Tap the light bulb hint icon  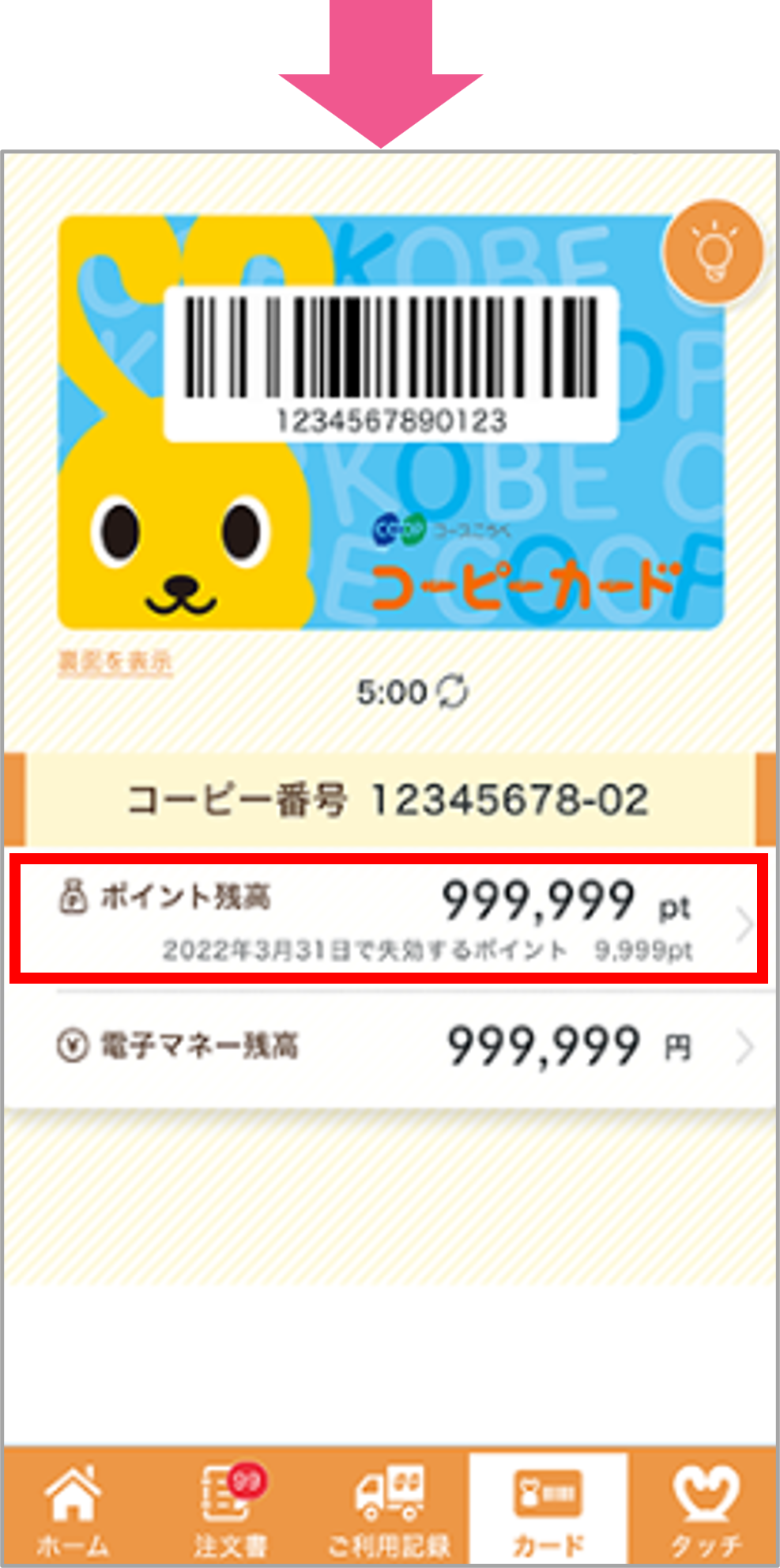tap(714, 251)
